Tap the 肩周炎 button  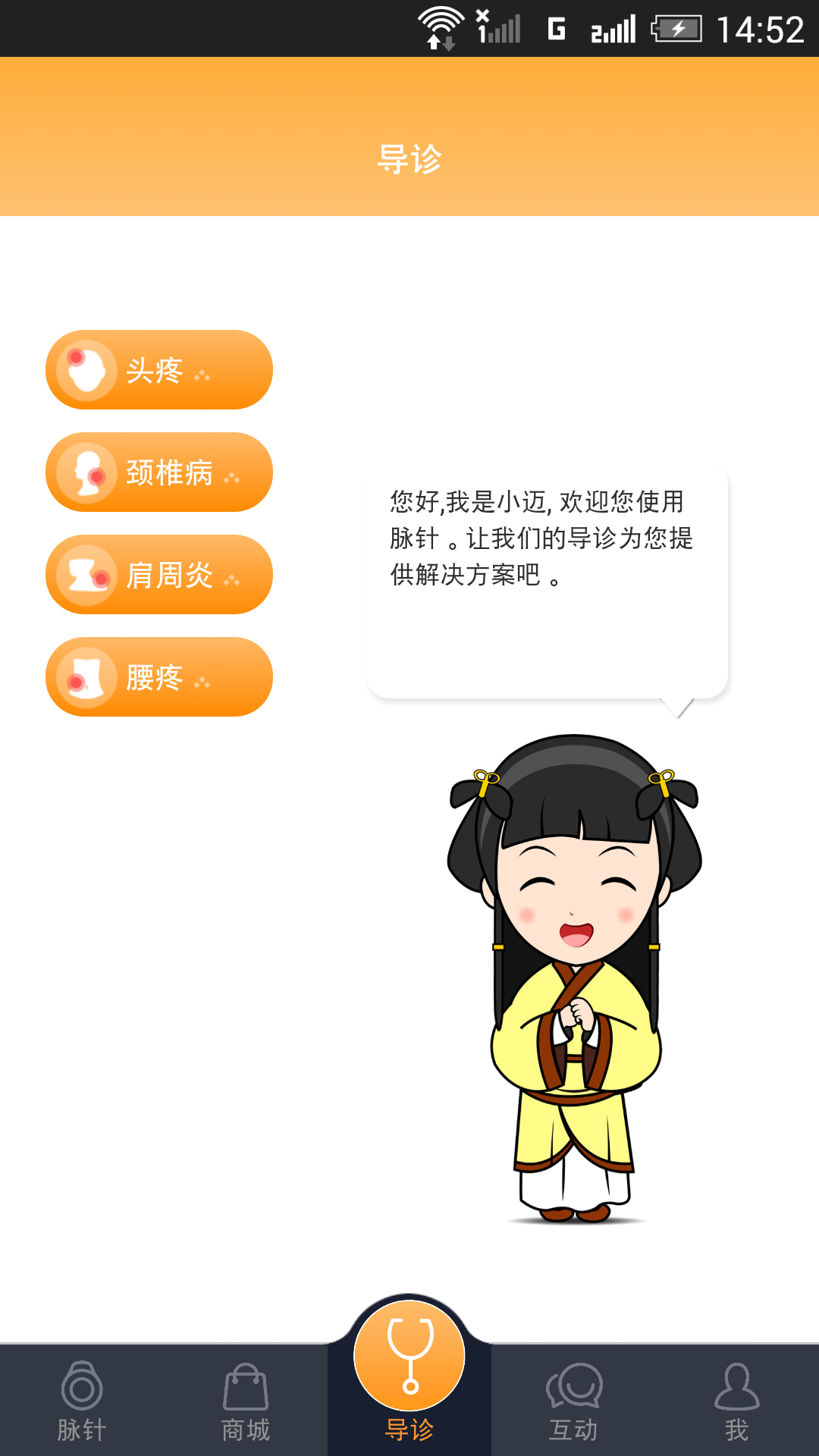(x=158, y=575)
